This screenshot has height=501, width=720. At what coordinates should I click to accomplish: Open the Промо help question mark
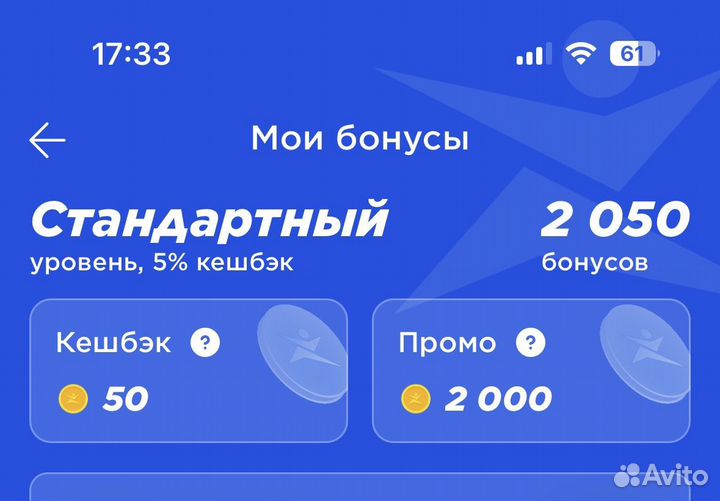click(x=531, y=344)
